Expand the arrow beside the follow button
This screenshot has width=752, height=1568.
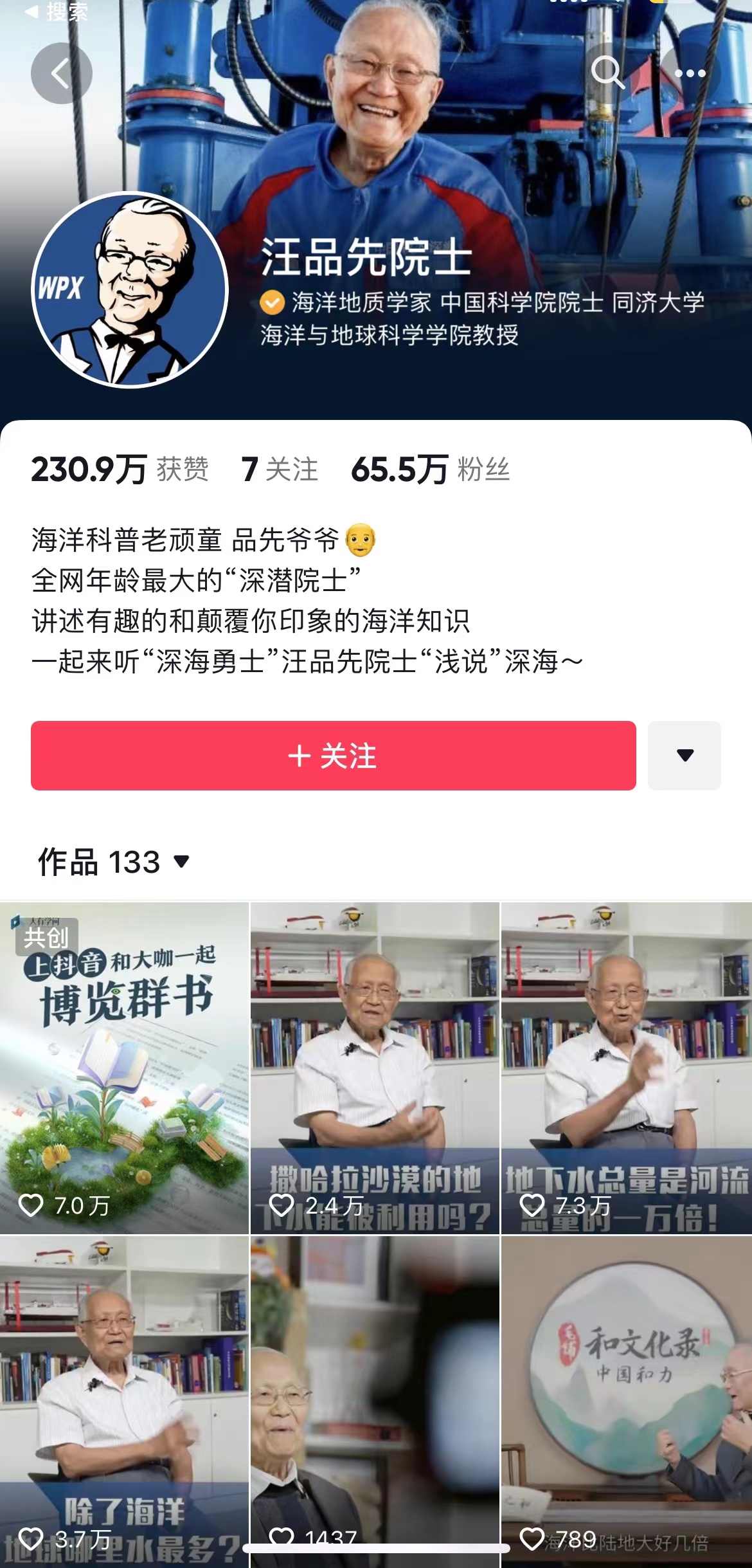click(x=685, y=755)
